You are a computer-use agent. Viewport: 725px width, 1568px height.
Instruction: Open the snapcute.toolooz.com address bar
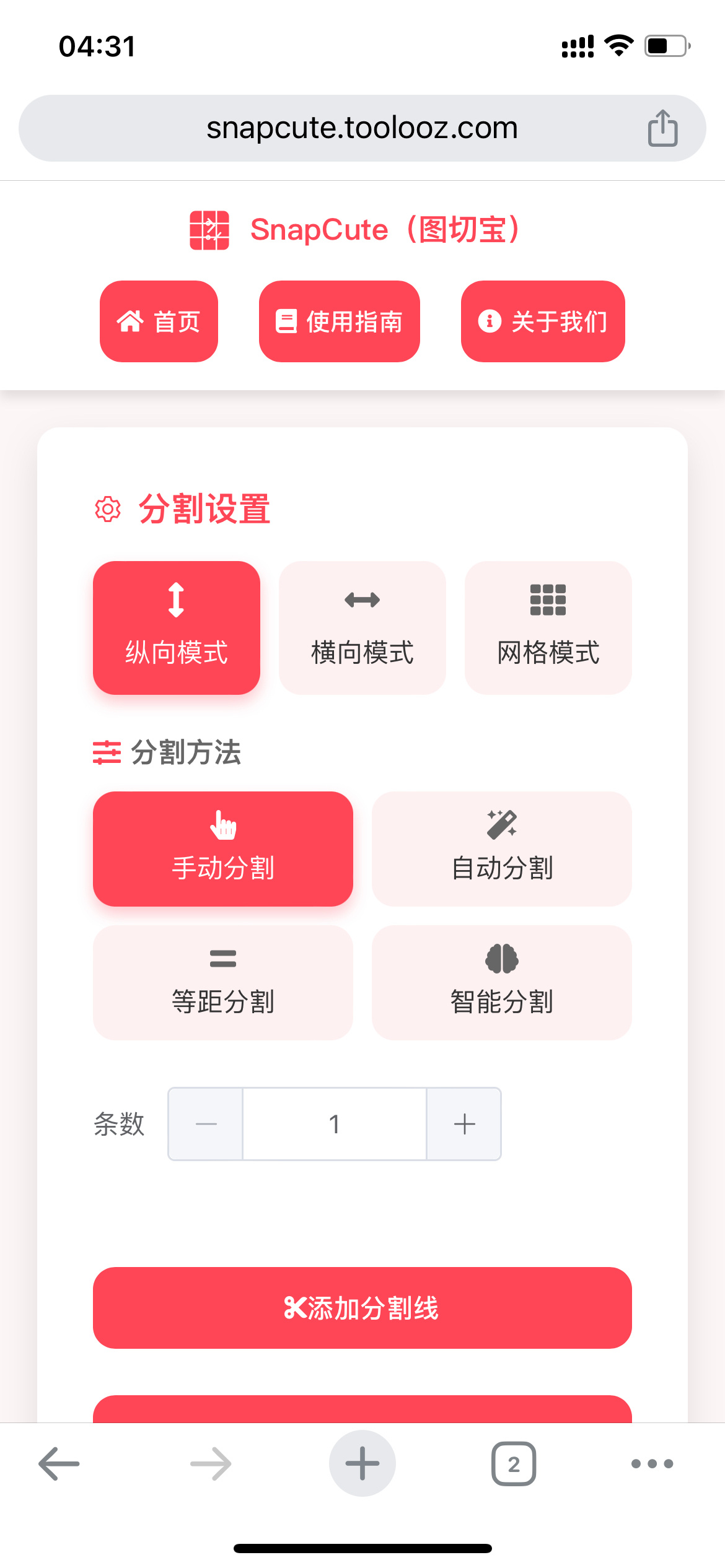[362, 128]
